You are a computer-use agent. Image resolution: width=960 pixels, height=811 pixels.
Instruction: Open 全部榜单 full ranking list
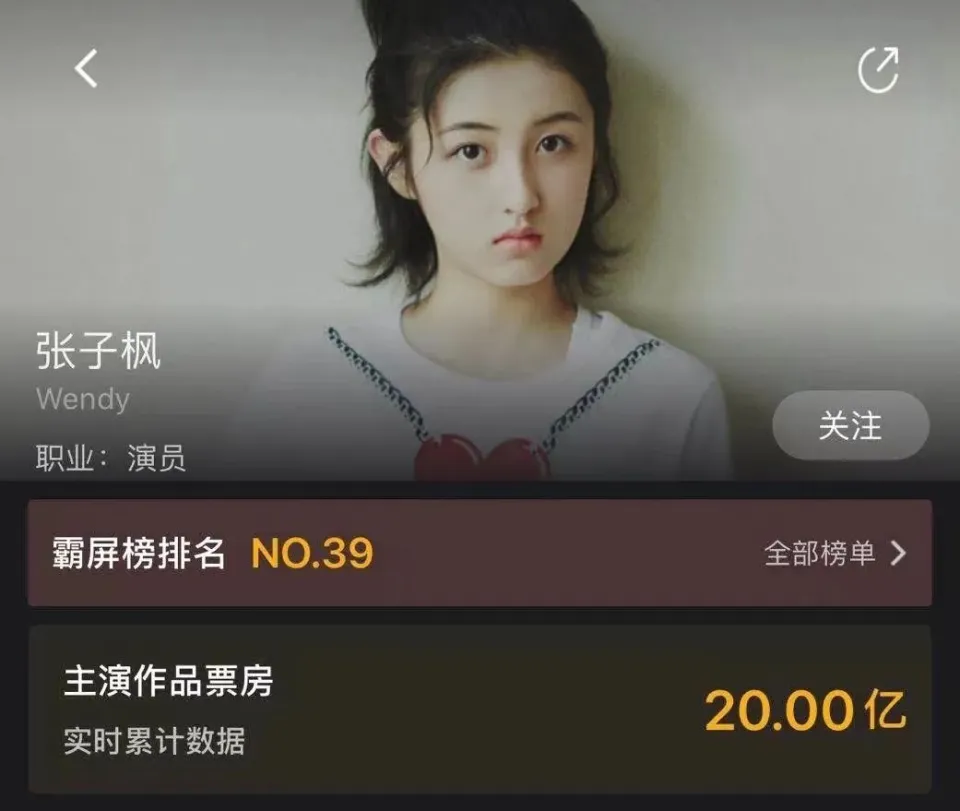coord(834,553)
